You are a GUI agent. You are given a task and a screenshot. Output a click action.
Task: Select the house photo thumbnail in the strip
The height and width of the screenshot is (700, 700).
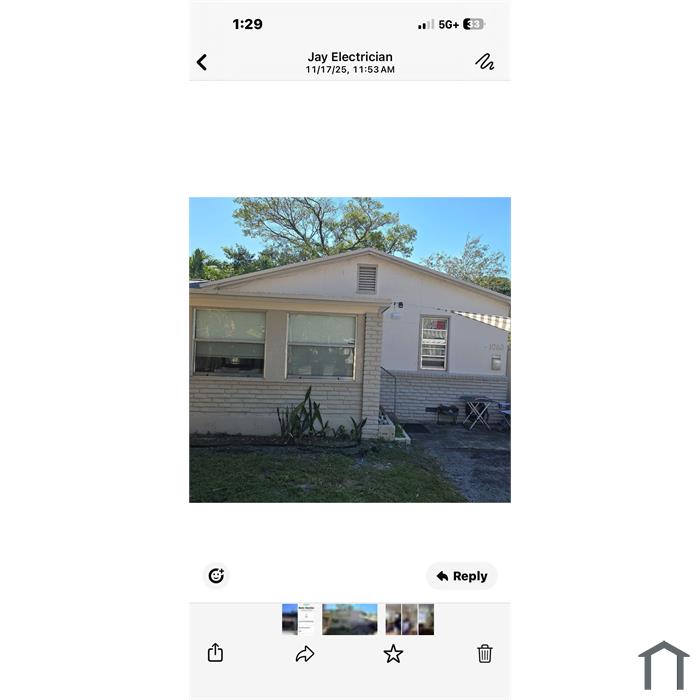point(350,619)
